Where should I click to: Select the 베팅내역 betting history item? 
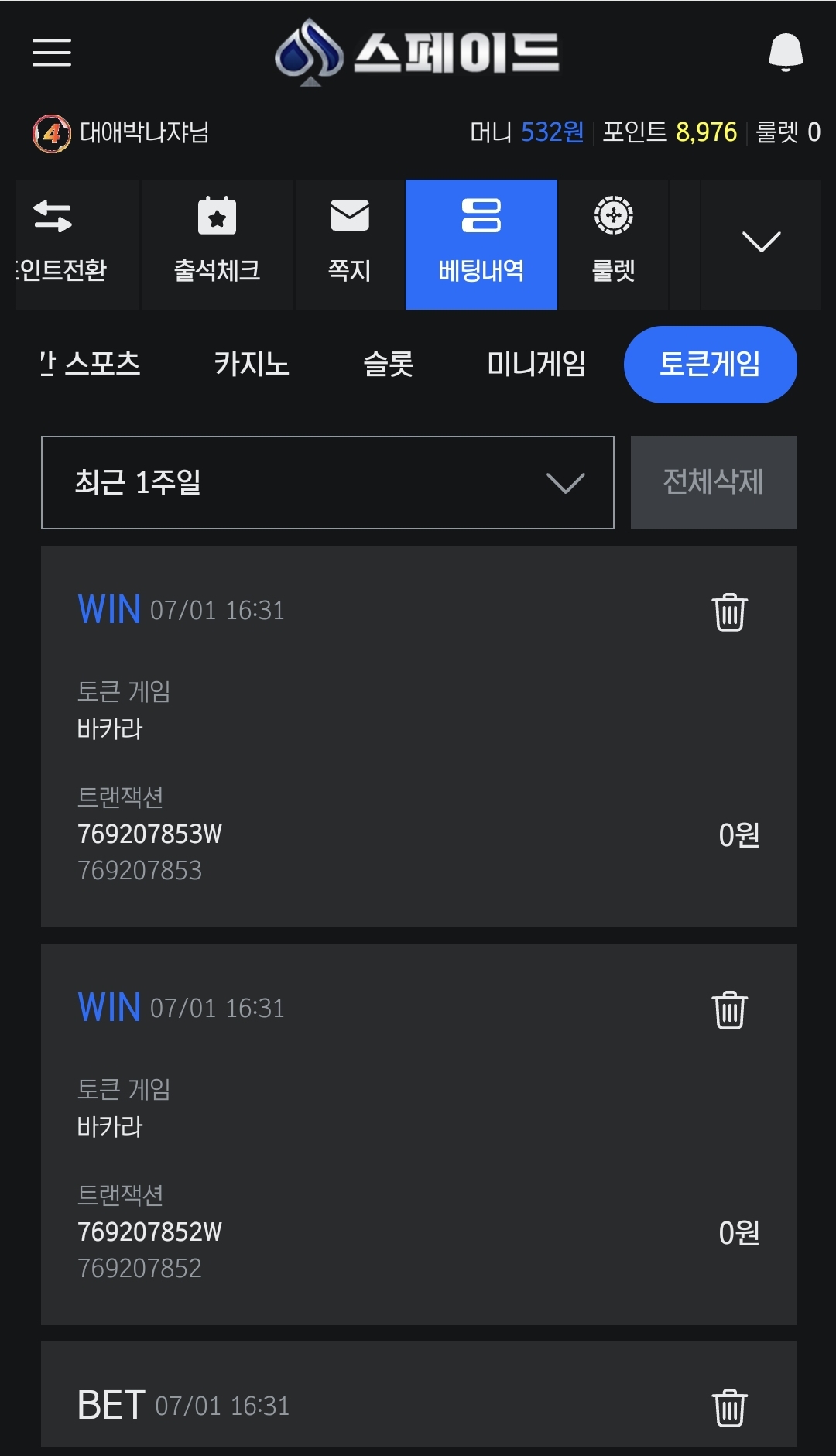481,244
